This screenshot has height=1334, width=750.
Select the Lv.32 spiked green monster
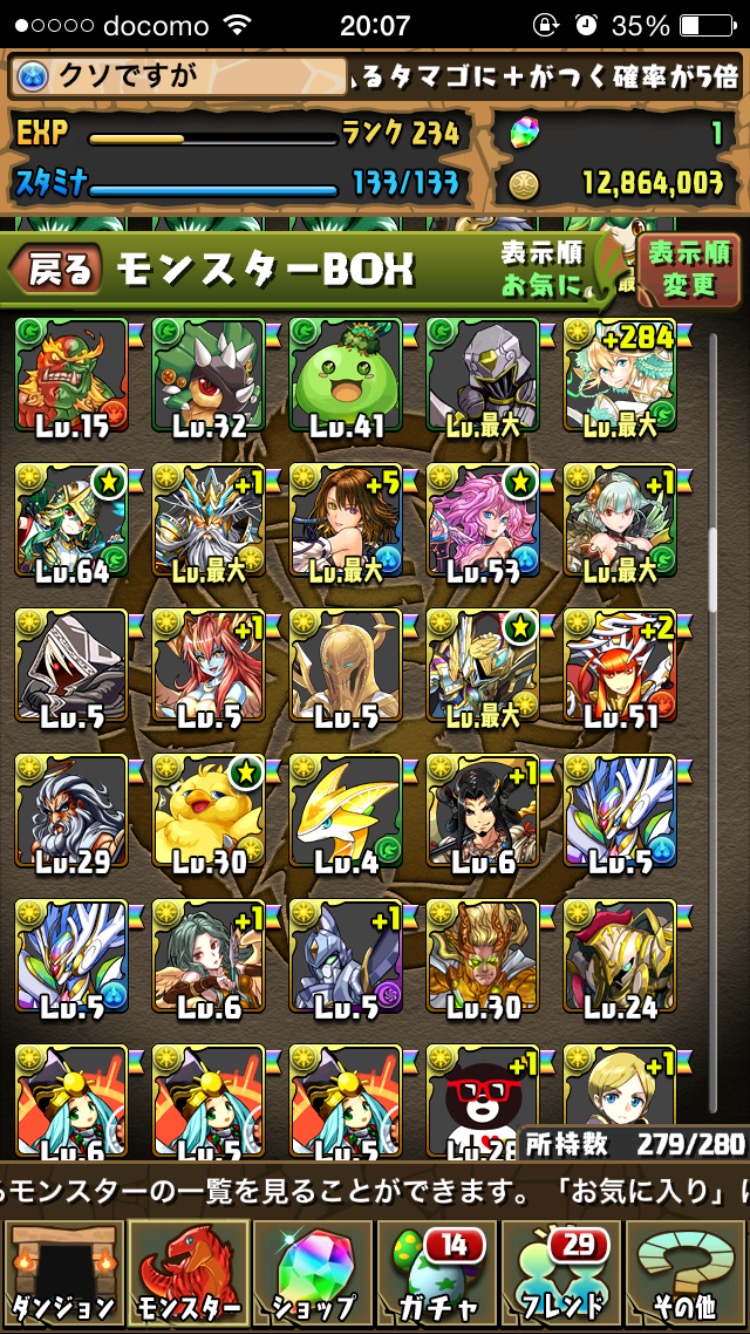pyautogui.click(x=209, y=375)
